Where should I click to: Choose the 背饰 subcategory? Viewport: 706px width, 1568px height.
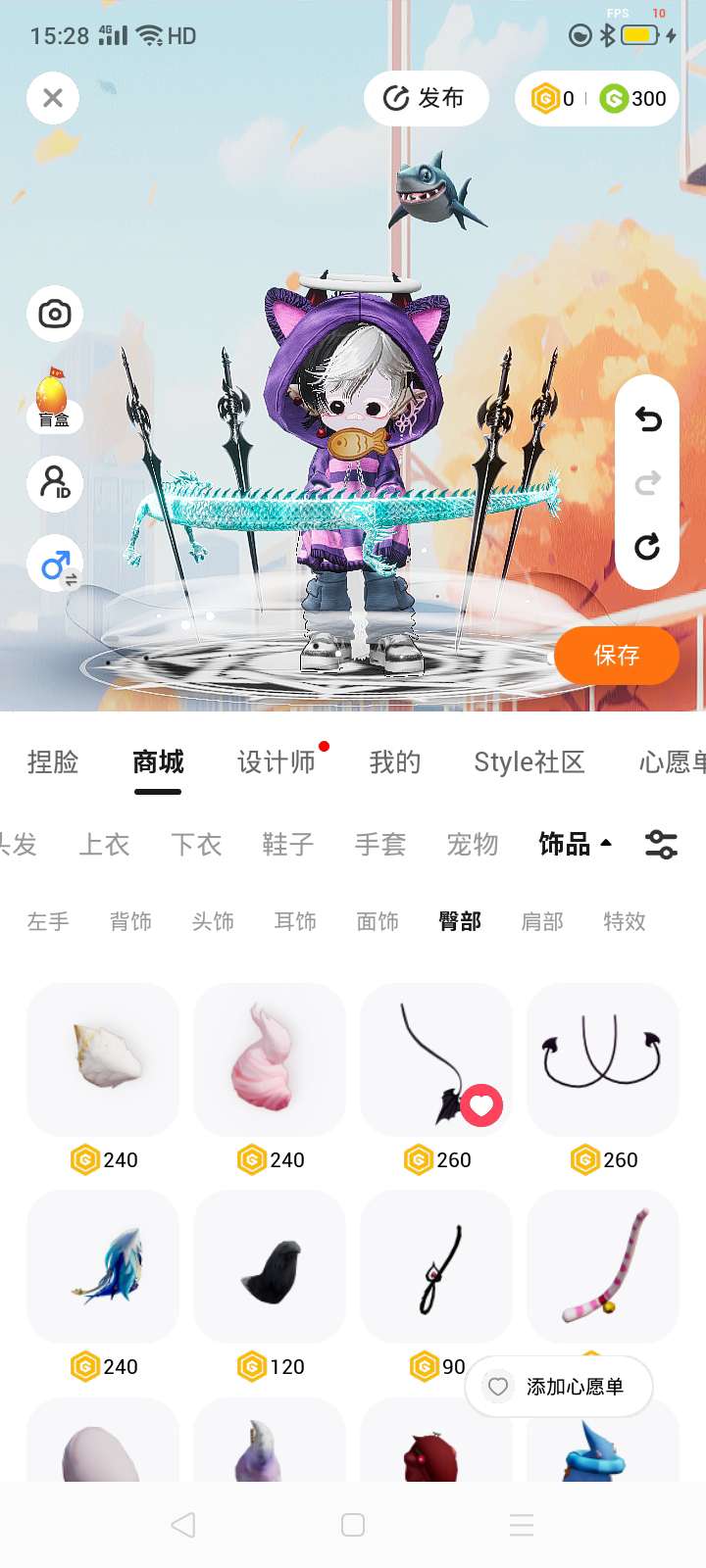pyautogui.click(x=130, y=921)
